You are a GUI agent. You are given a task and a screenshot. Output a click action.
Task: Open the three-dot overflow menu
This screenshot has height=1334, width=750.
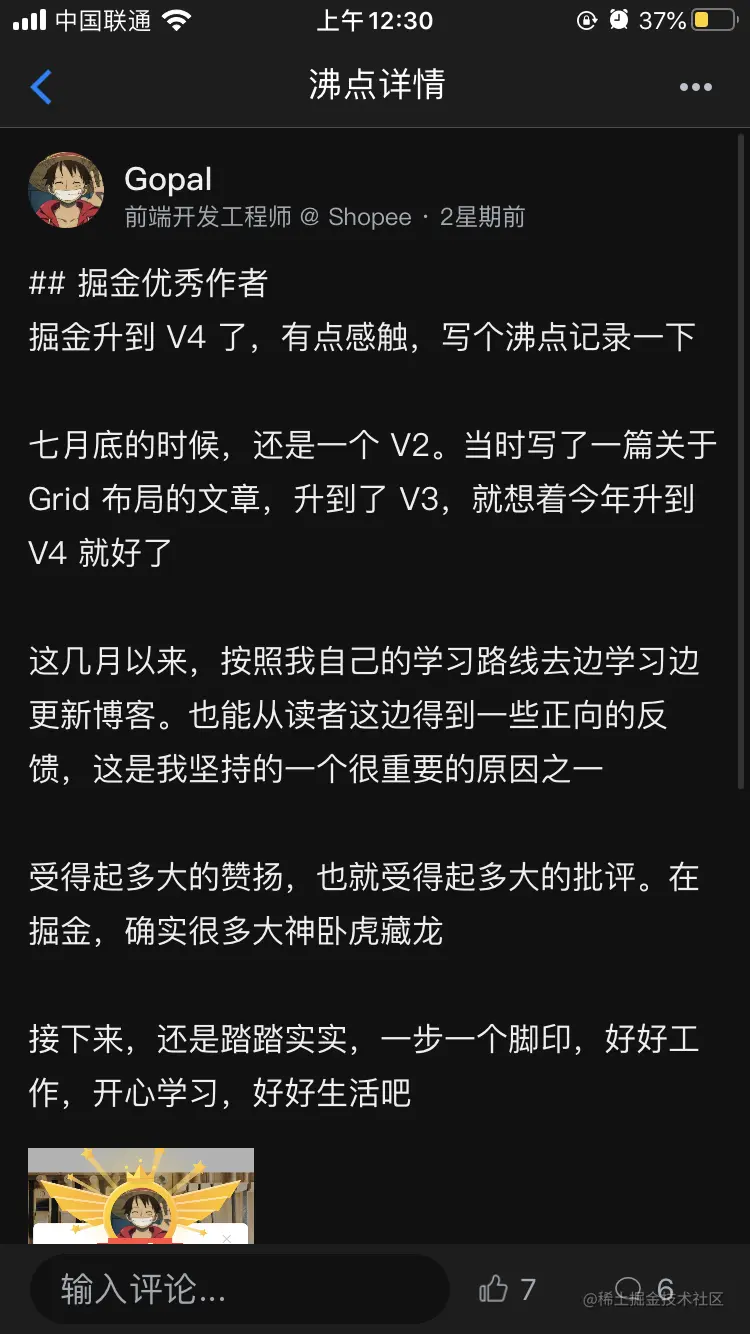[x=696, y=87]
